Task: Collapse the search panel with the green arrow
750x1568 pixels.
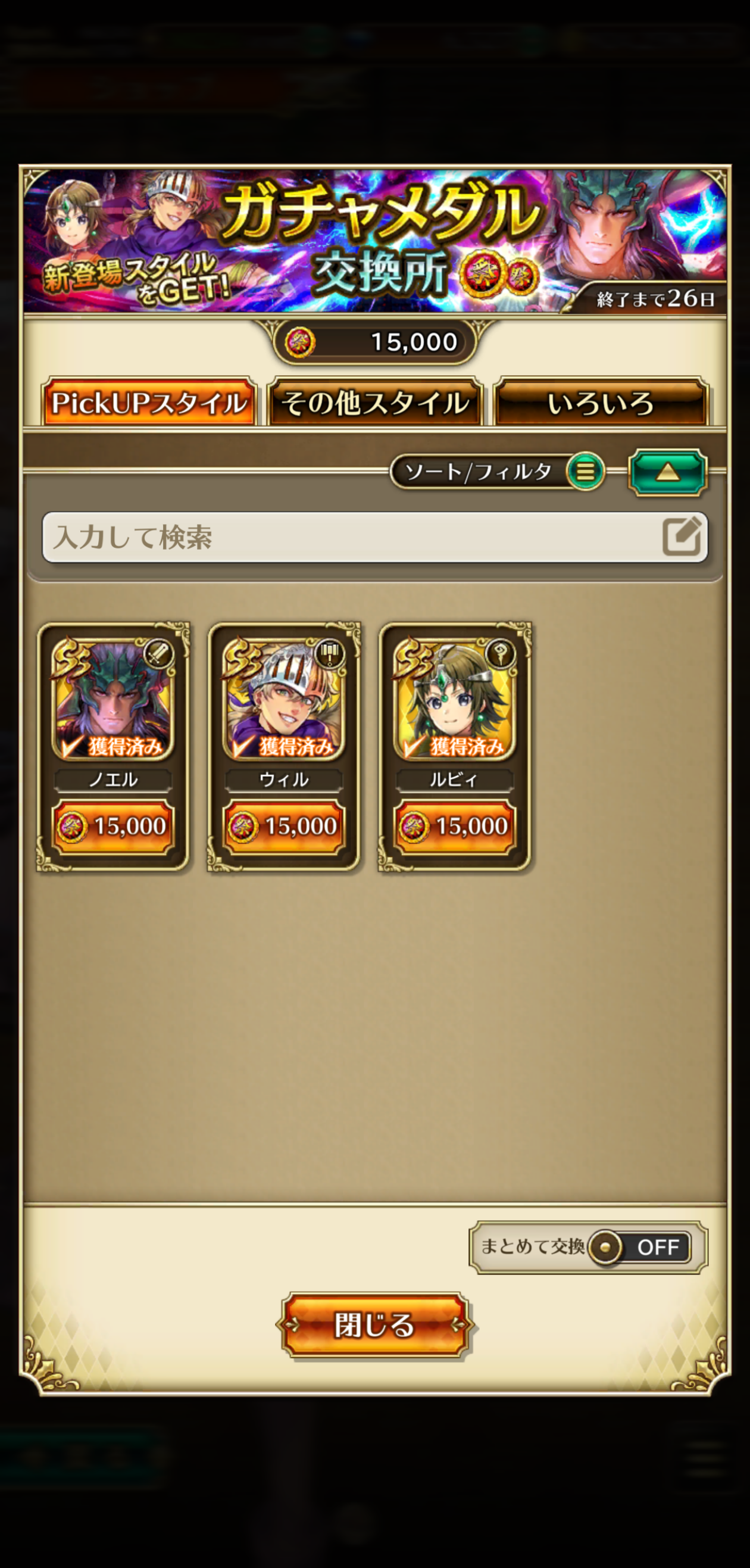Action: 667,472
